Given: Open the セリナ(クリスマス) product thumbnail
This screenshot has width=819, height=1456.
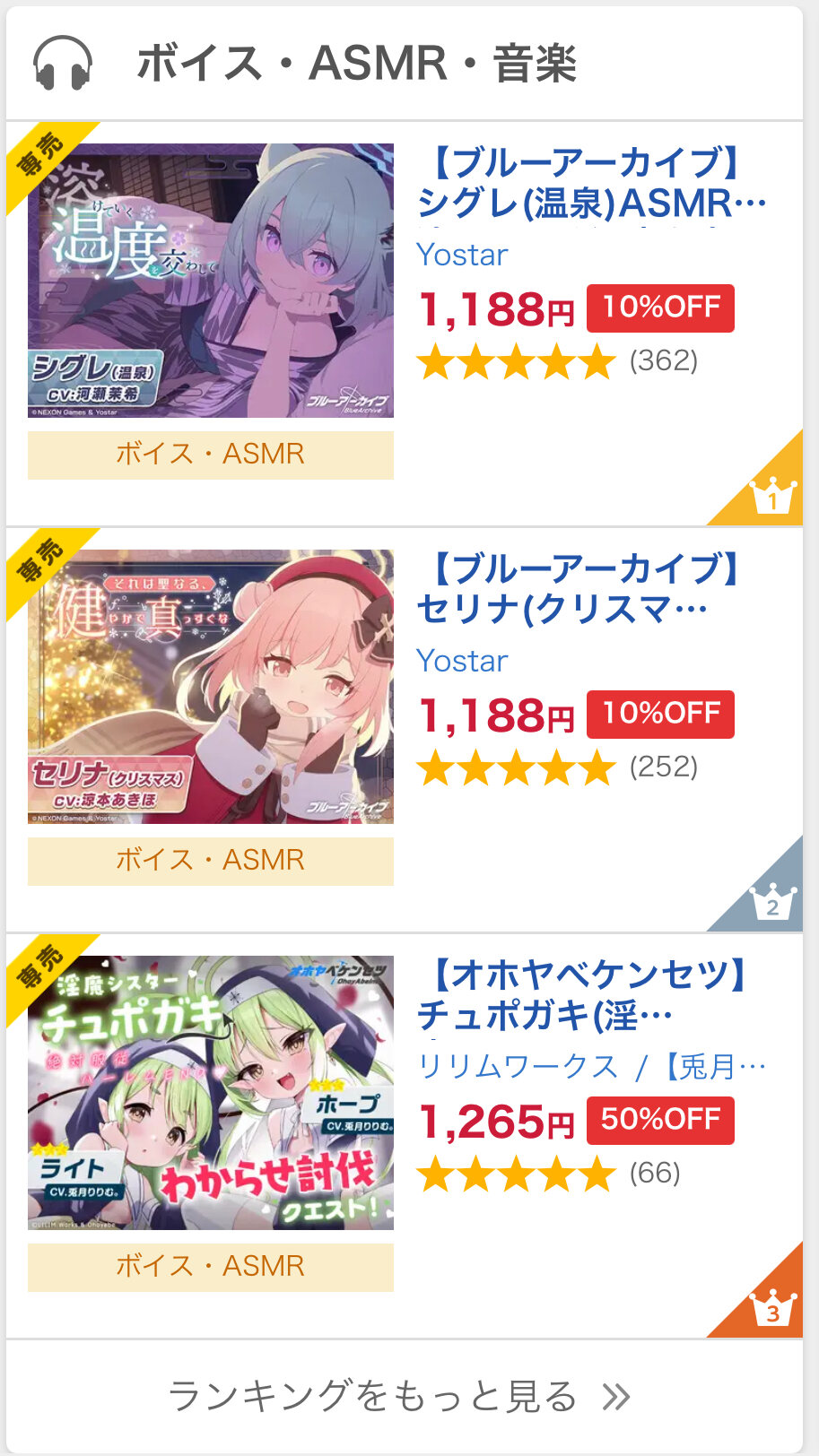Looking at the screenshot, I should point(211,687).
